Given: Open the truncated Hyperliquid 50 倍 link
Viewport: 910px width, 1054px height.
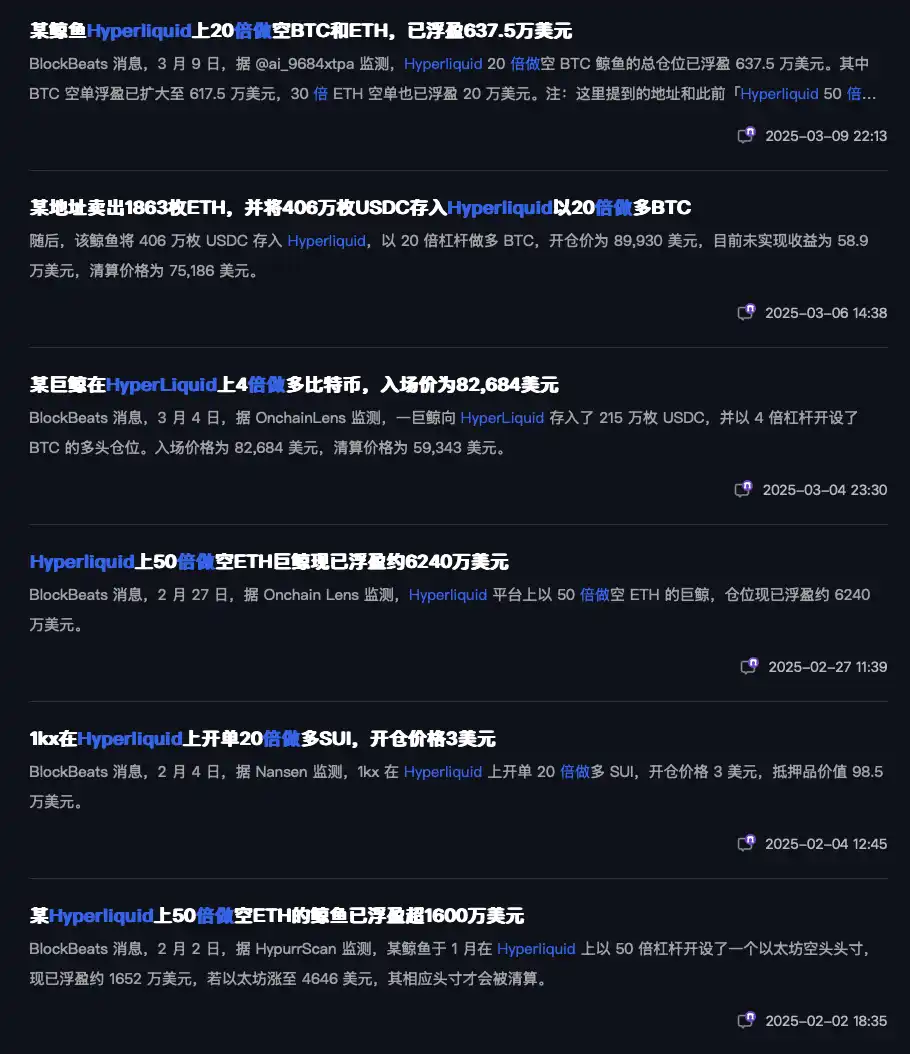Looking at the screenshot, I should tap(810, 94).
